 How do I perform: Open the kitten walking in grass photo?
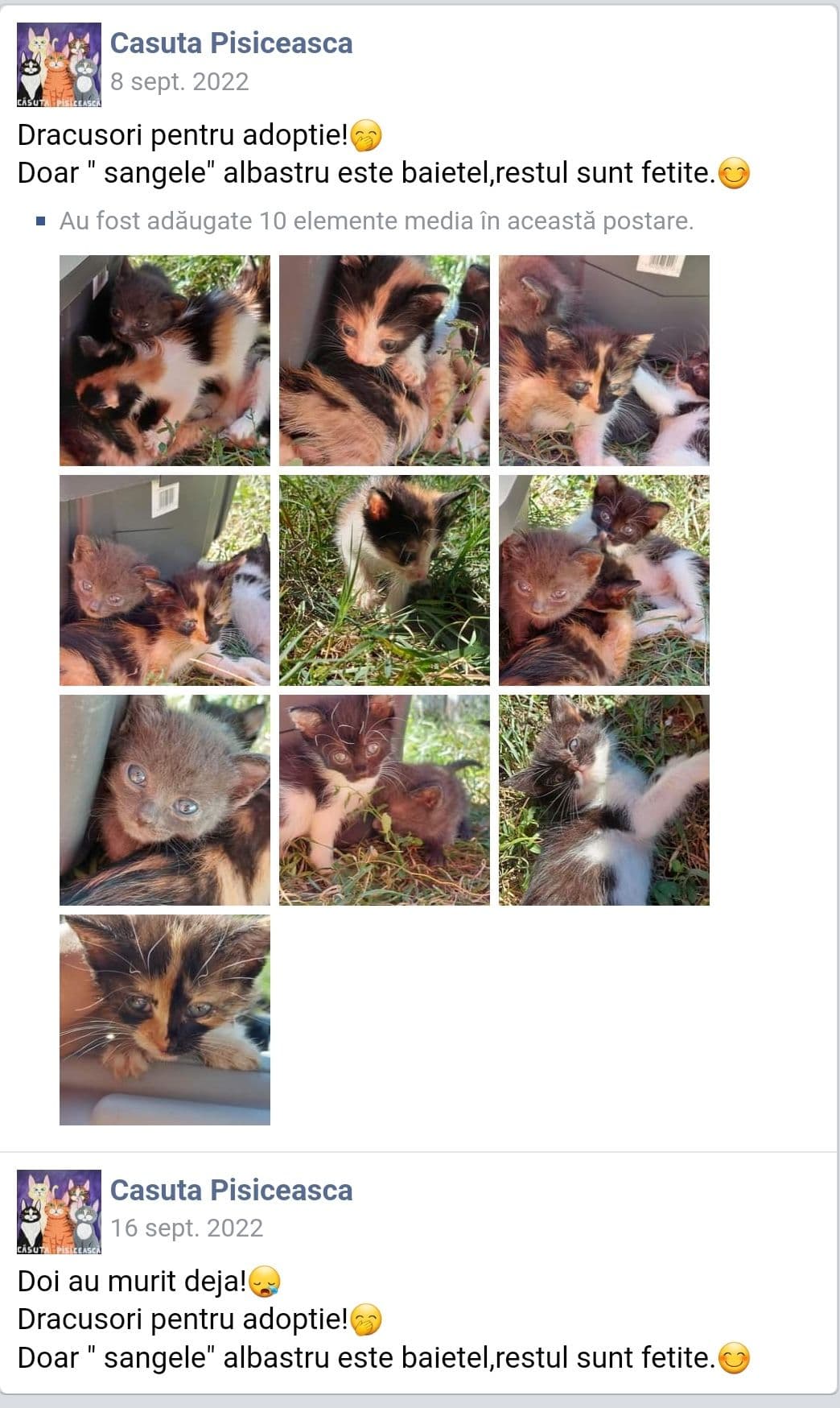click(x=384, y=580)
